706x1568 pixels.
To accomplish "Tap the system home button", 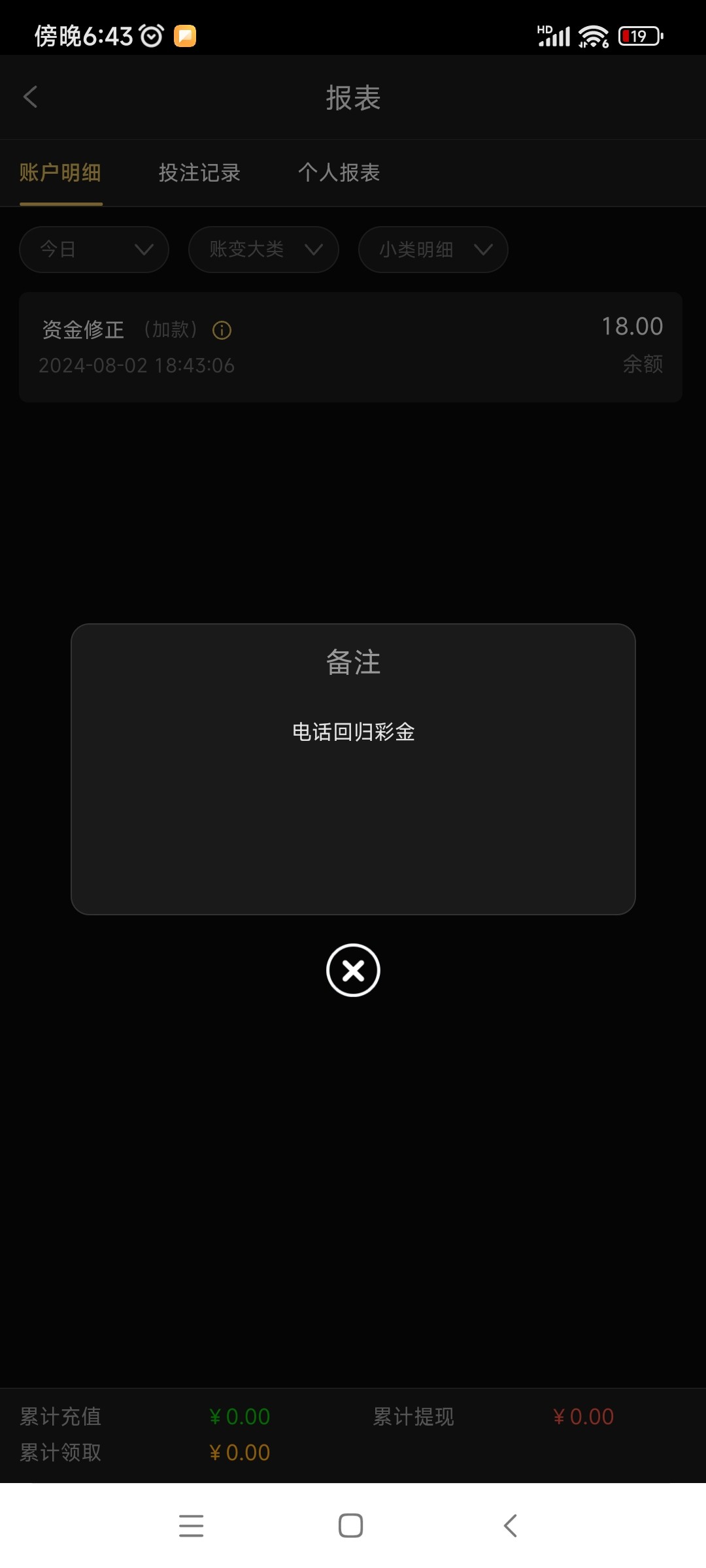I will click(351, 1526).
